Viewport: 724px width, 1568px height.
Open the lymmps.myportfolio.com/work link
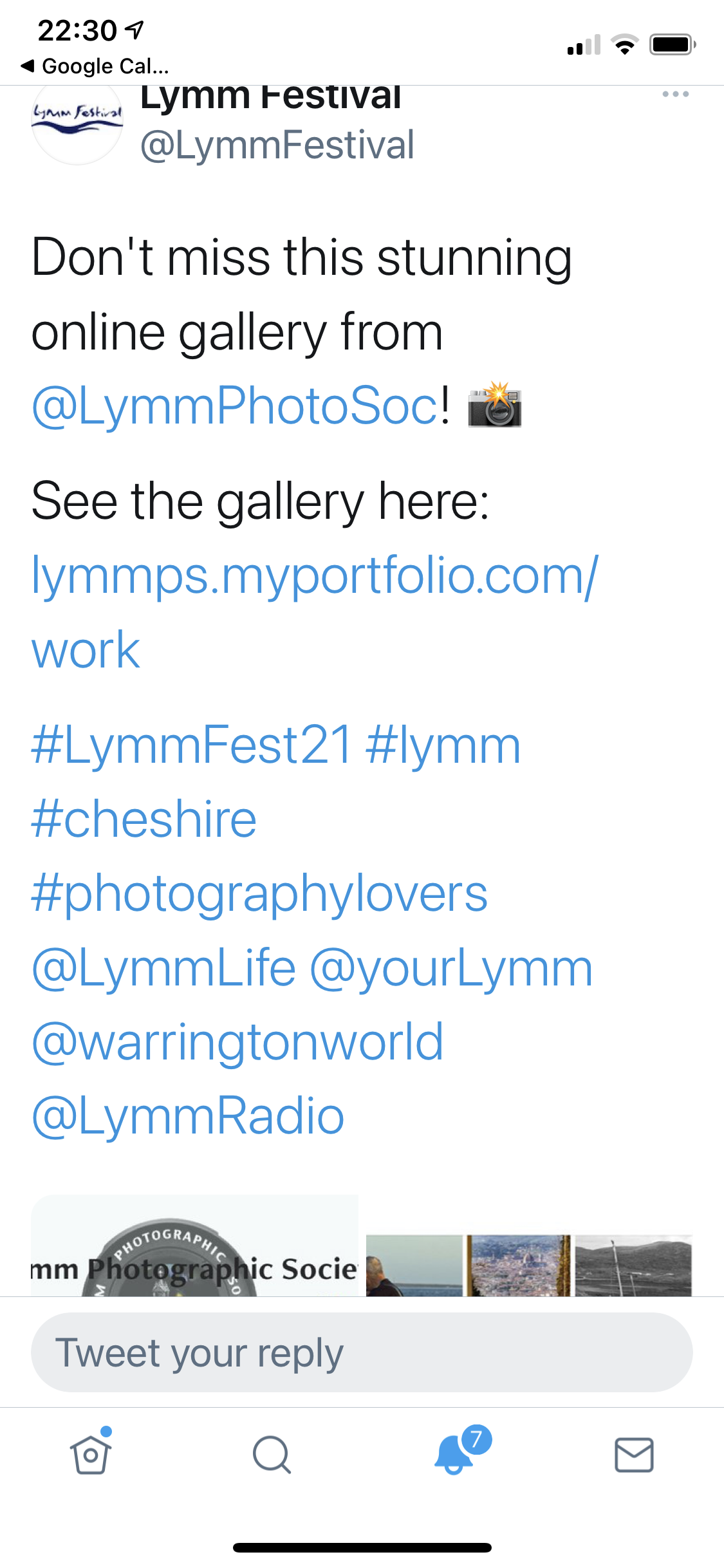click(315, 611)
